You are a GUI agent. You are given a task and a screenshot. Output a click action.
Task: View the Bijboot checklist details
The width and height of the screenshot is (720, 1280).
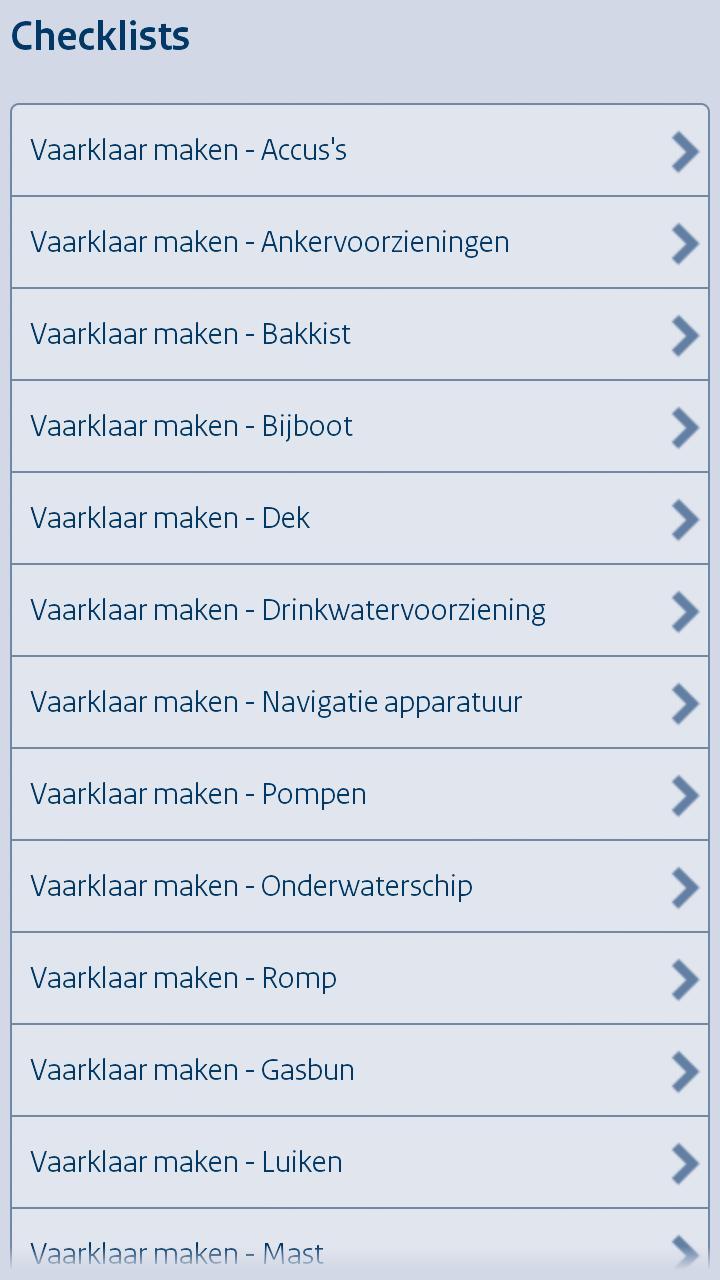tap(191, 426)
